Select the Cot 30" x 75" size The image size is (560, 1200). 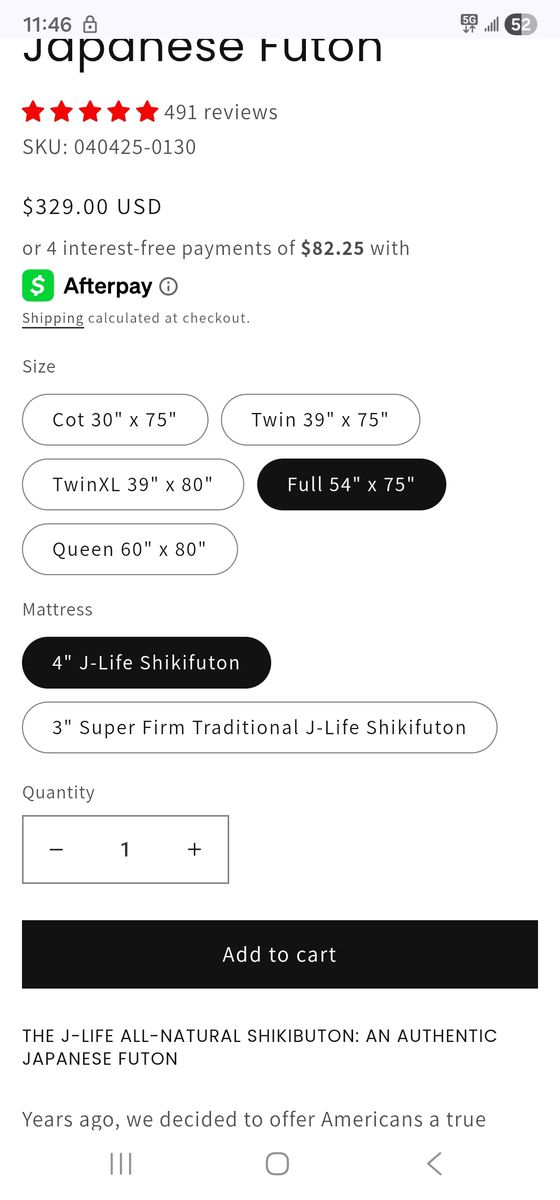click(x=115, y=420)
